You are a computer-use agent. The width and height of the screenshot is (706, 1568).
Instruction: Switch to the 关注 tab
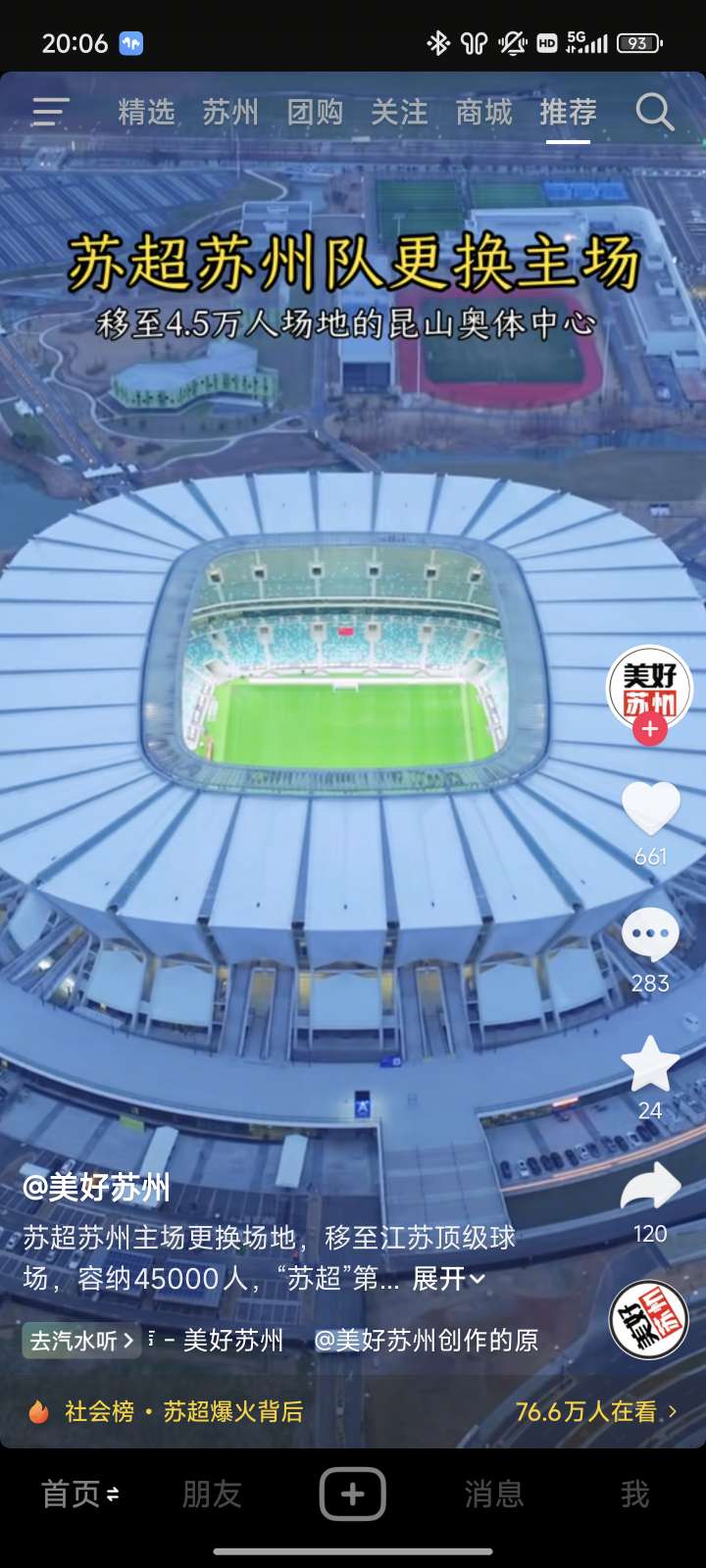(x=399, y=113)
